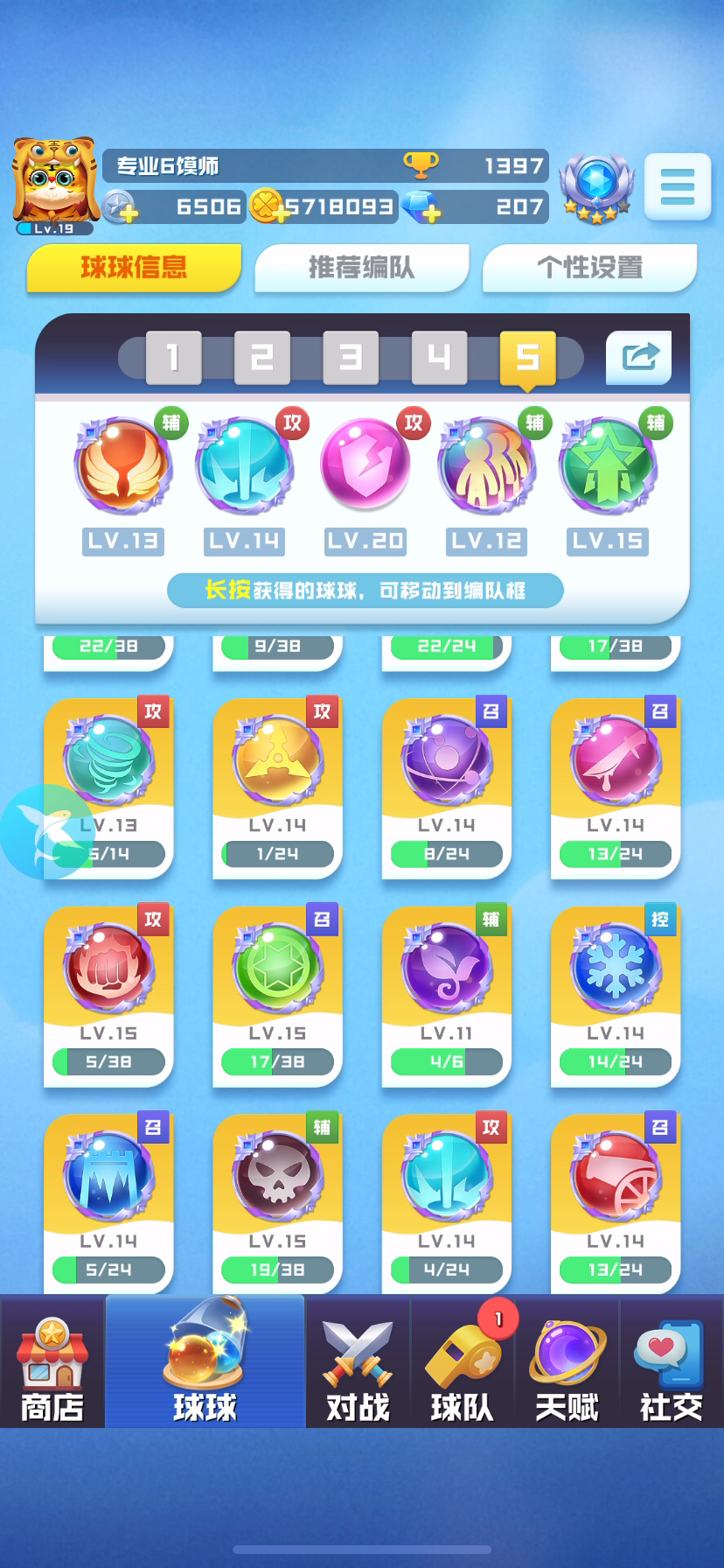Viewport: 724px width, 1568px height.
Task: Select the 球球信息 tab
Action: pyautogui.click(x=134, y=267)
